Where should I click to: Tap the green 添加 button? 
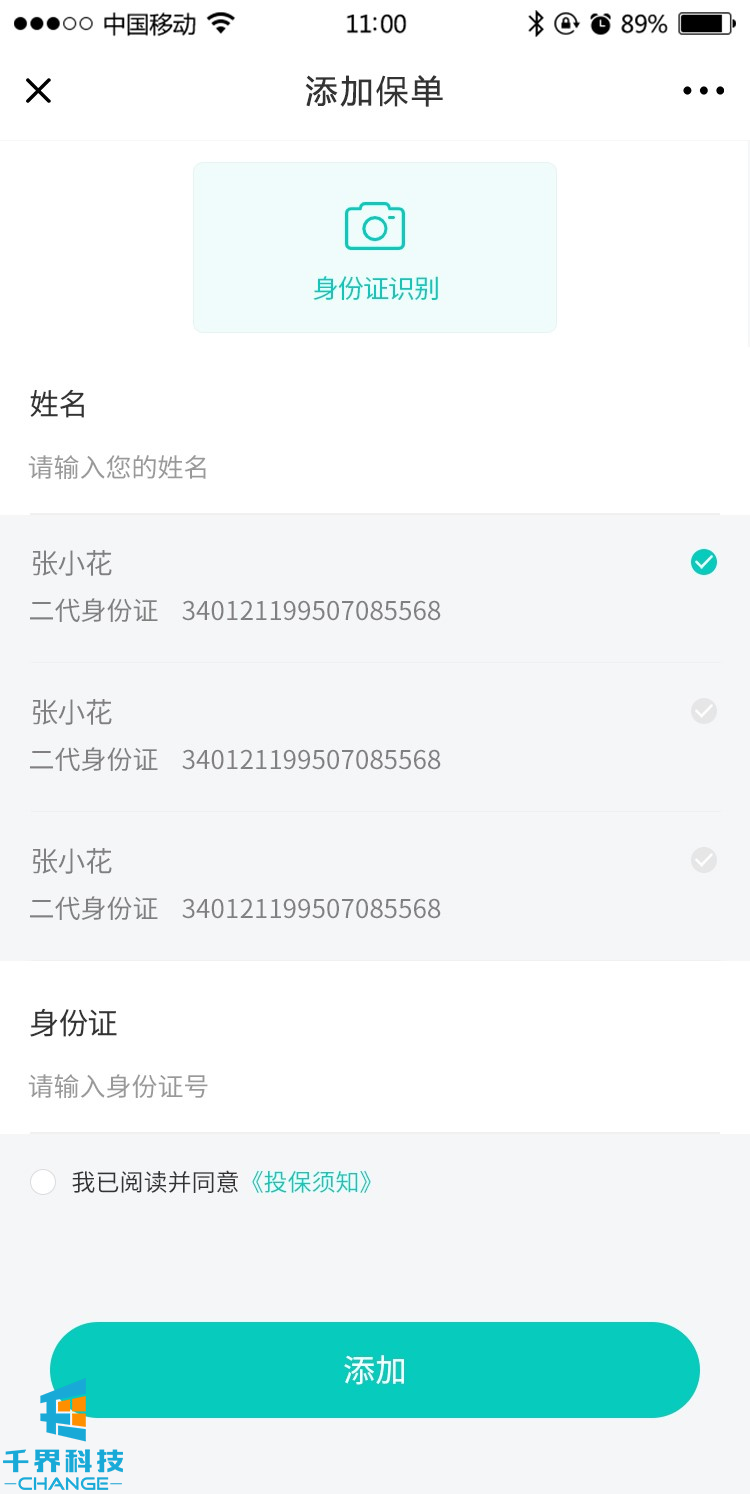[x=375, y=1370]
